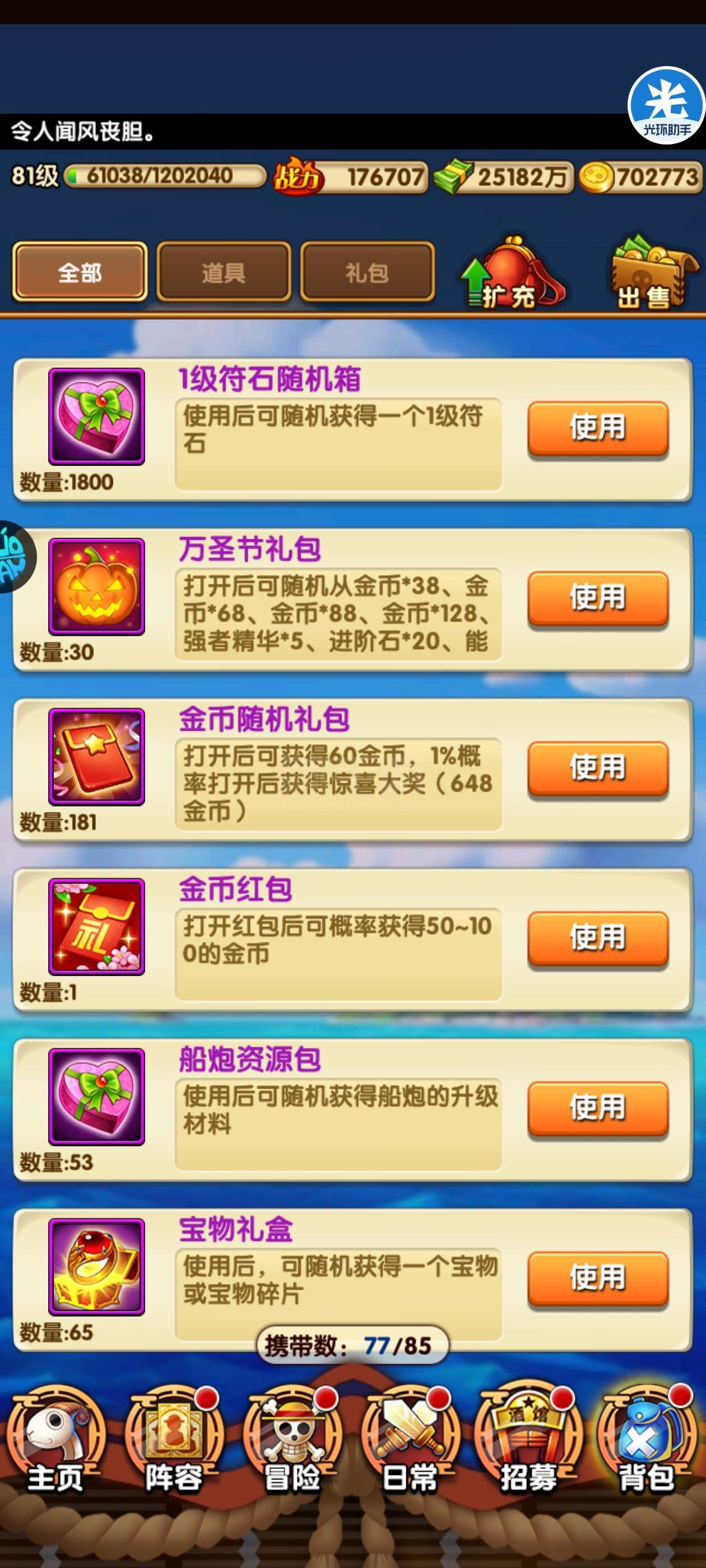
Task: Use the 船炮资源包 item
Action: pyautogui.click(x=597, y=1108)
